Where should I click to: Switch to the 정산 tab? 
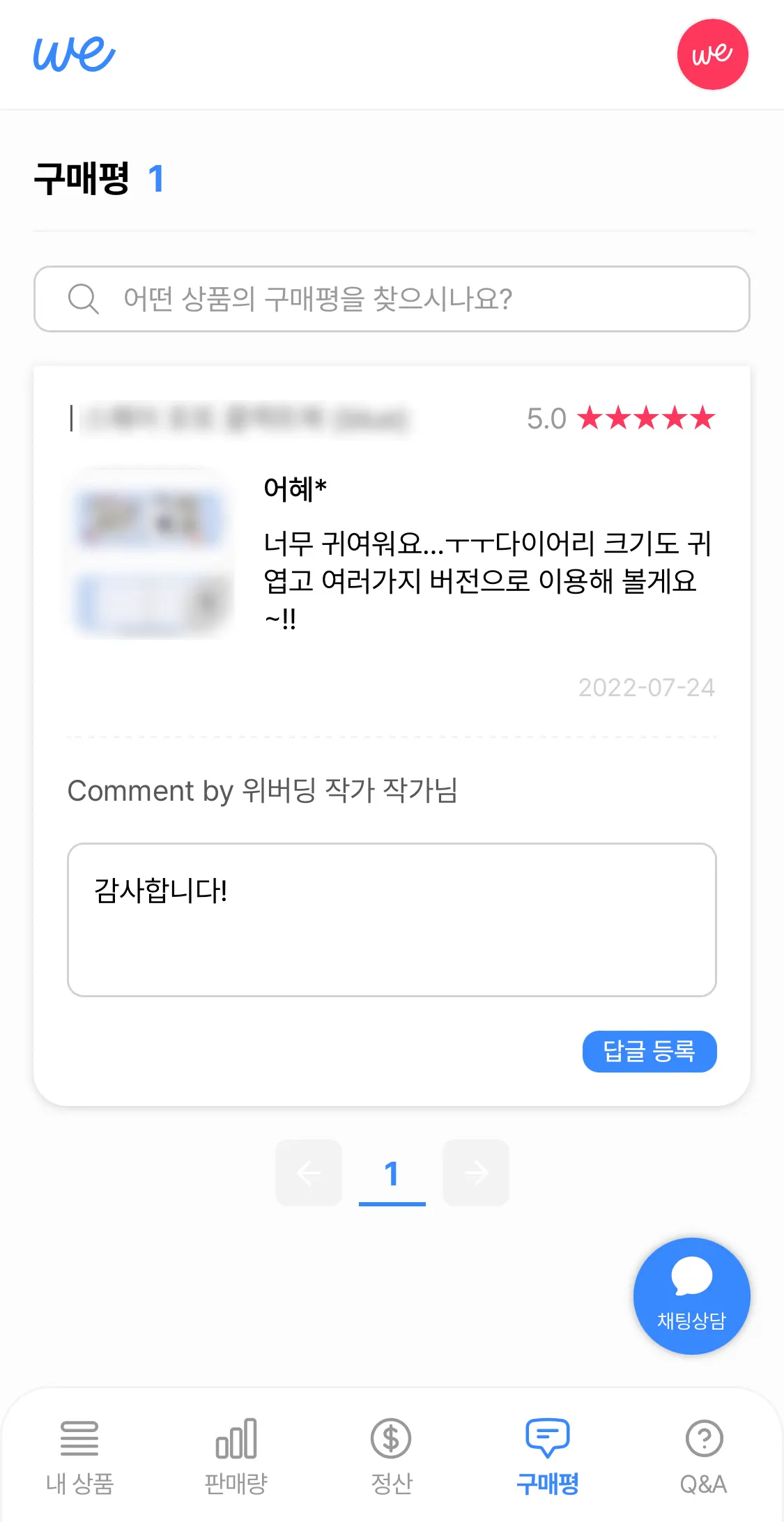(x=391, y=1456)
